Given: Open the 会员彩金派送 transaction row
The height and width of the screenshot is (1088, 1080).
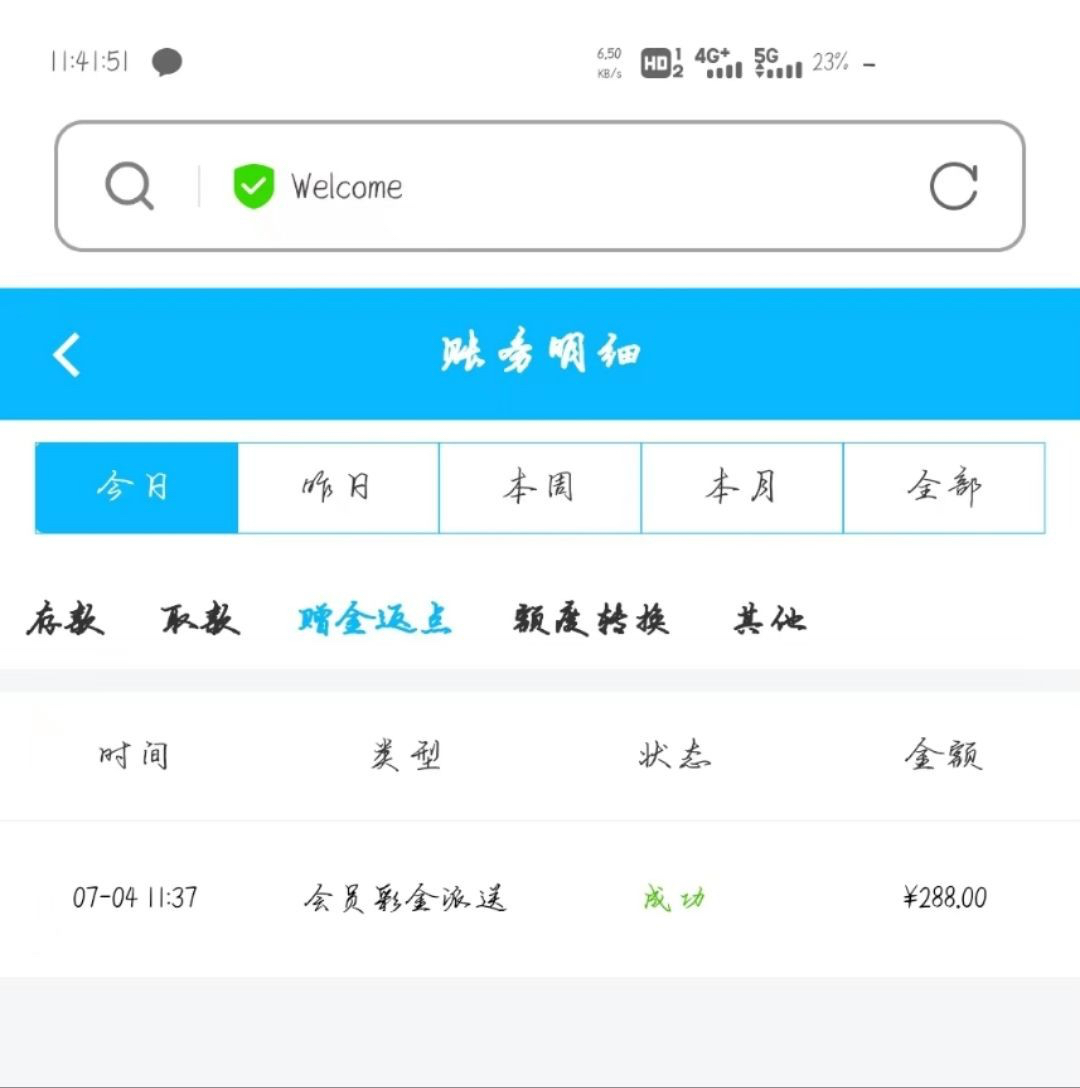Looking at the screenshot, I should coord(540,898).
